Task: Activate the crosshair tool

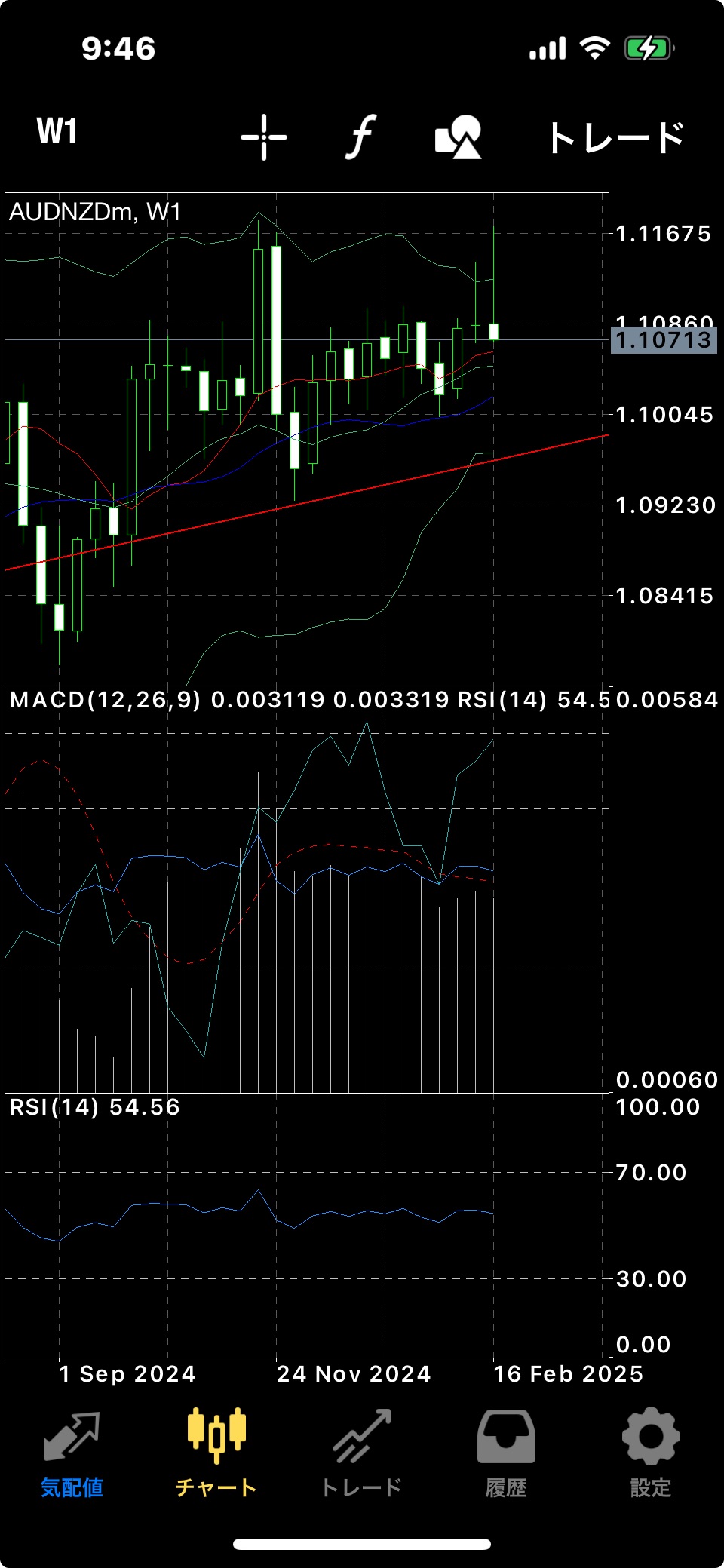Action: pyautogui.click(x=264, y=137)
